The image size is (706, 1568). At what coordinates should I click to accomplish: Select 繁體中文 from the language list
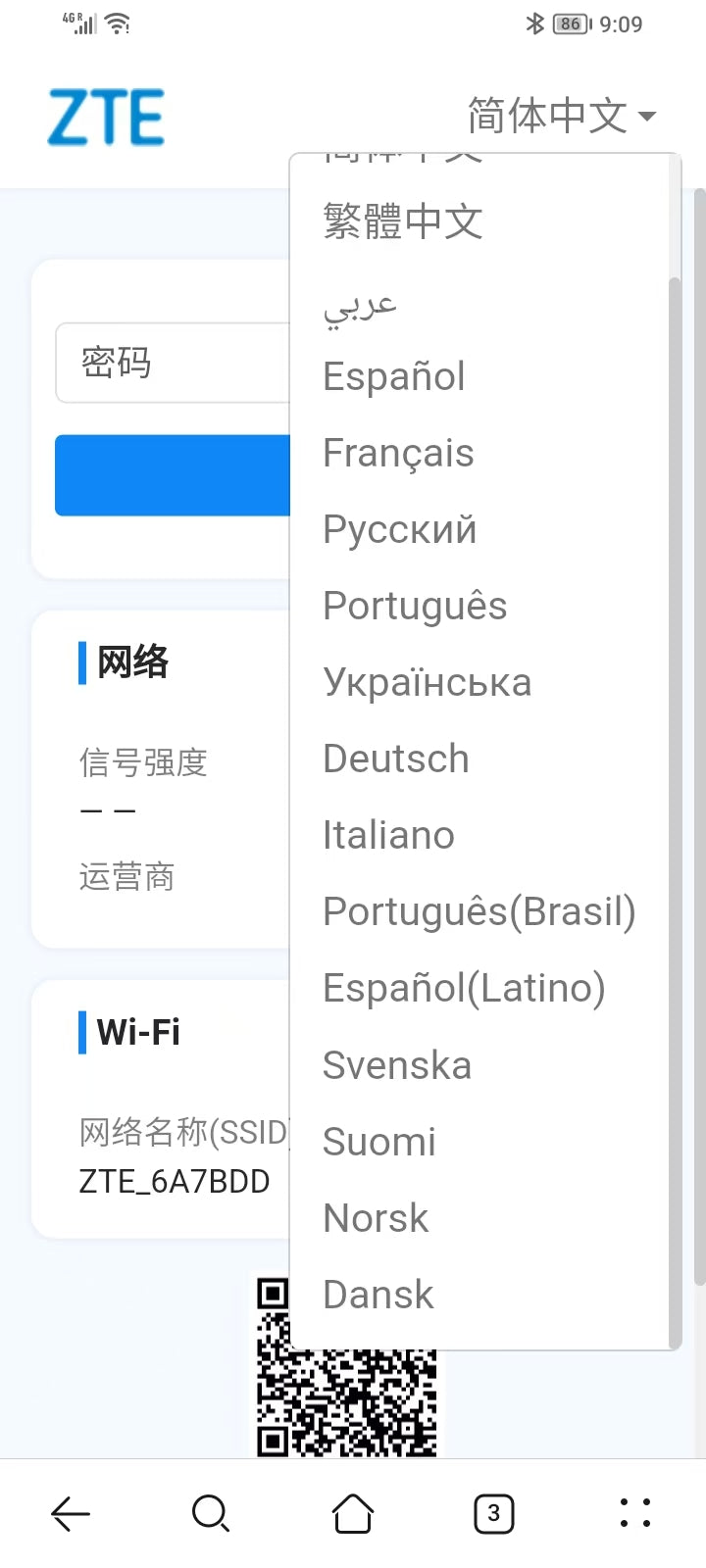click(x=403, y=221)
